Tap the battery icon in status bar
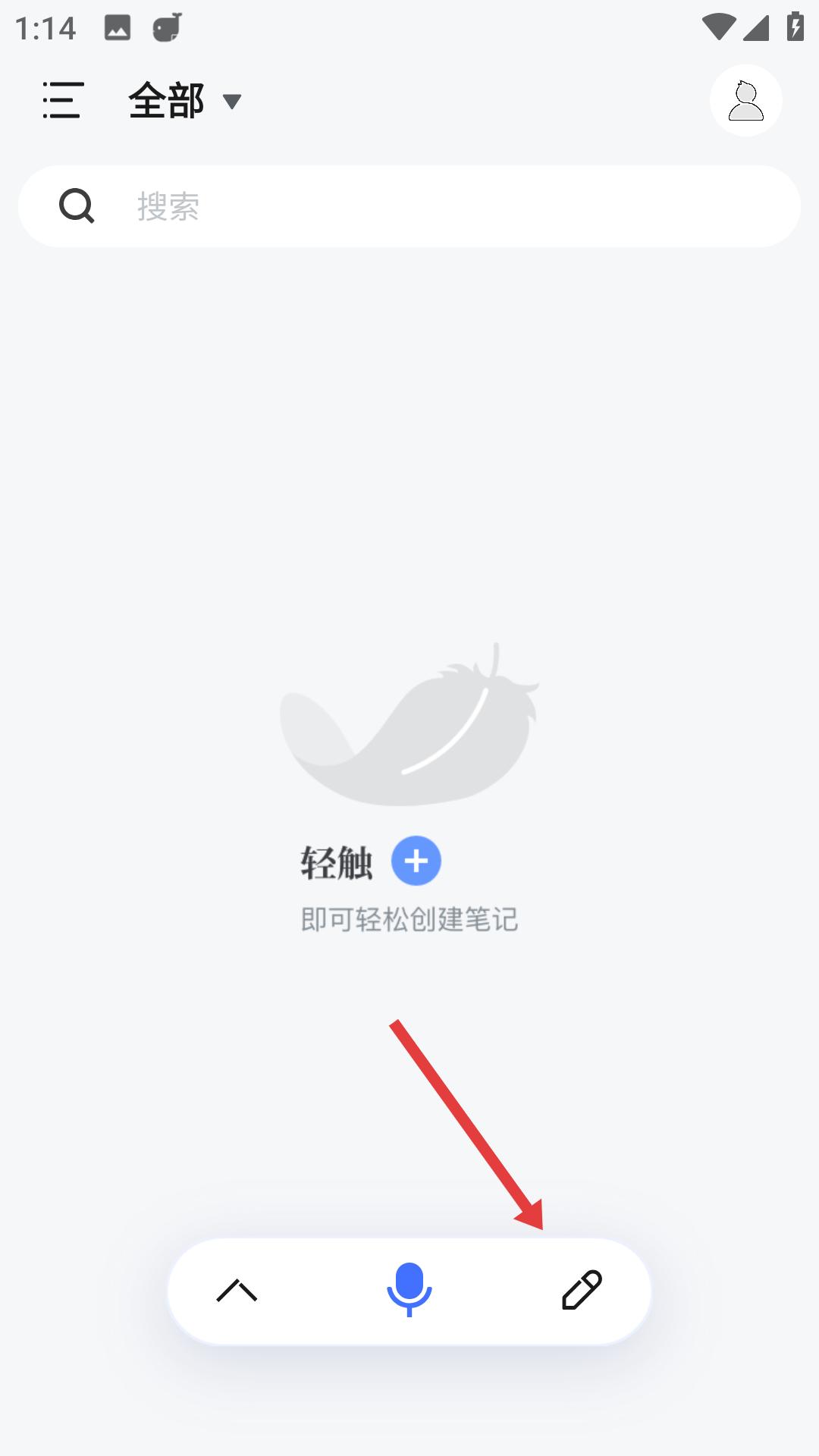Viewport: 819px width, 1456px height. 794,27
